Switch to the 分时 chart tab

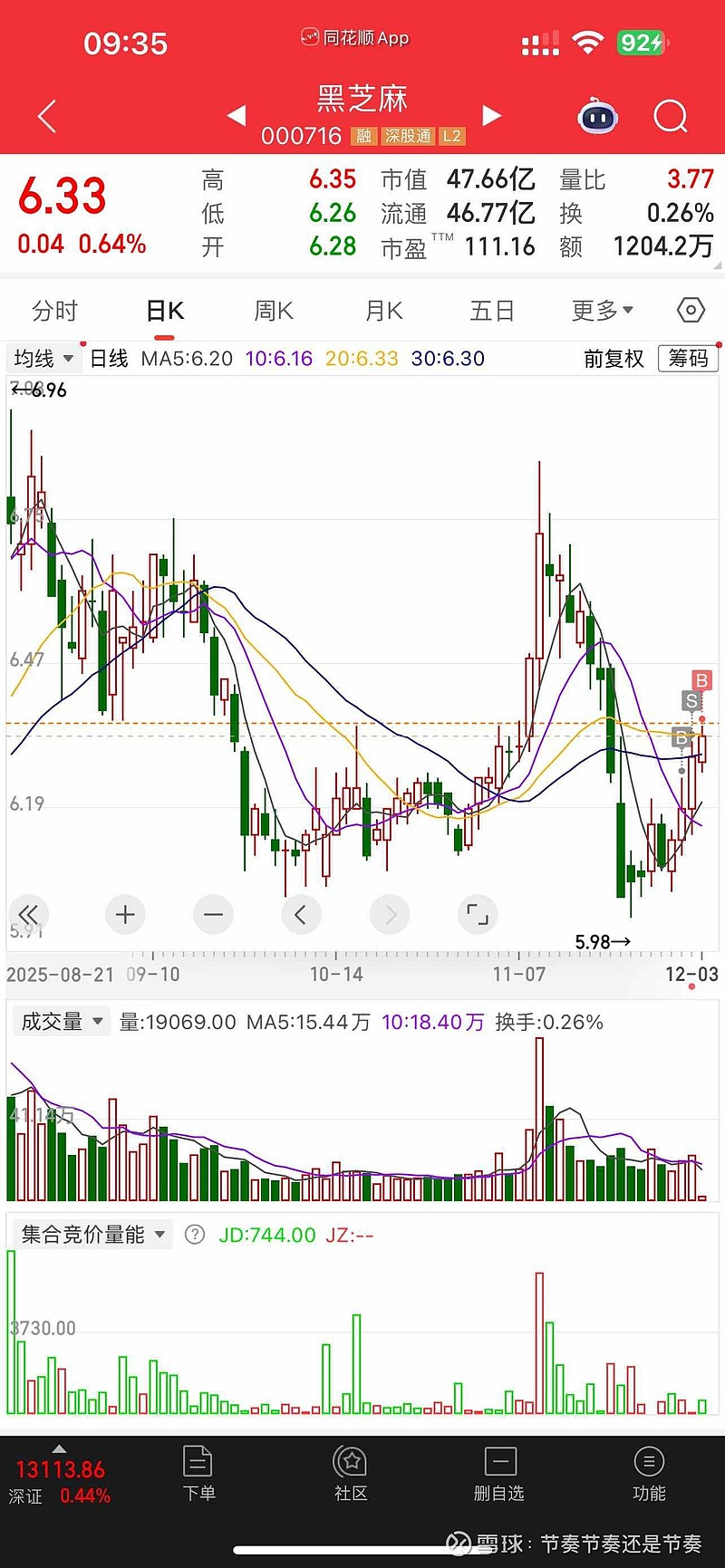point(54,311)
